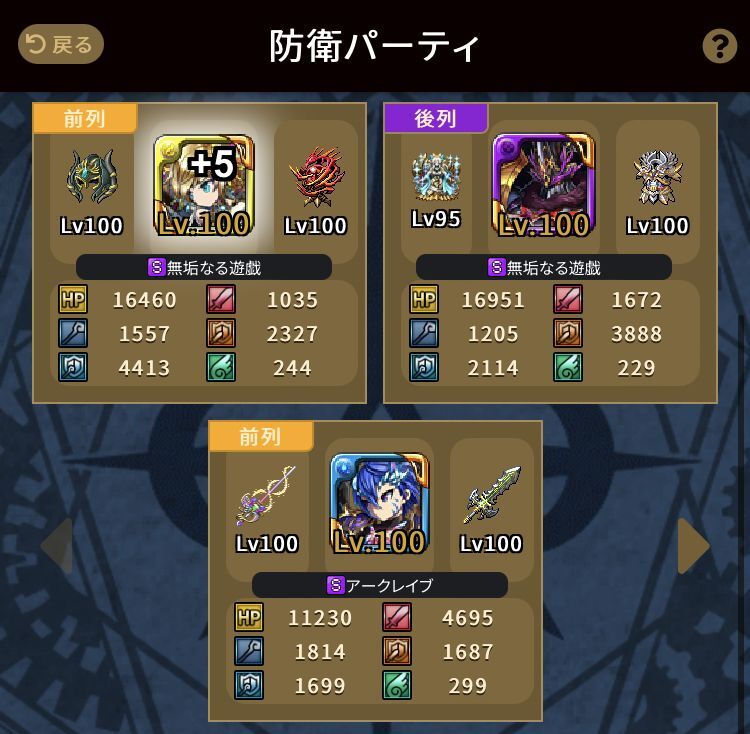View 無垢なる遊戯 skill in the 前列 card
Image resolution: width=750 pixels, height=734 pixels.
pyautogui.click(x=204, y=267)
